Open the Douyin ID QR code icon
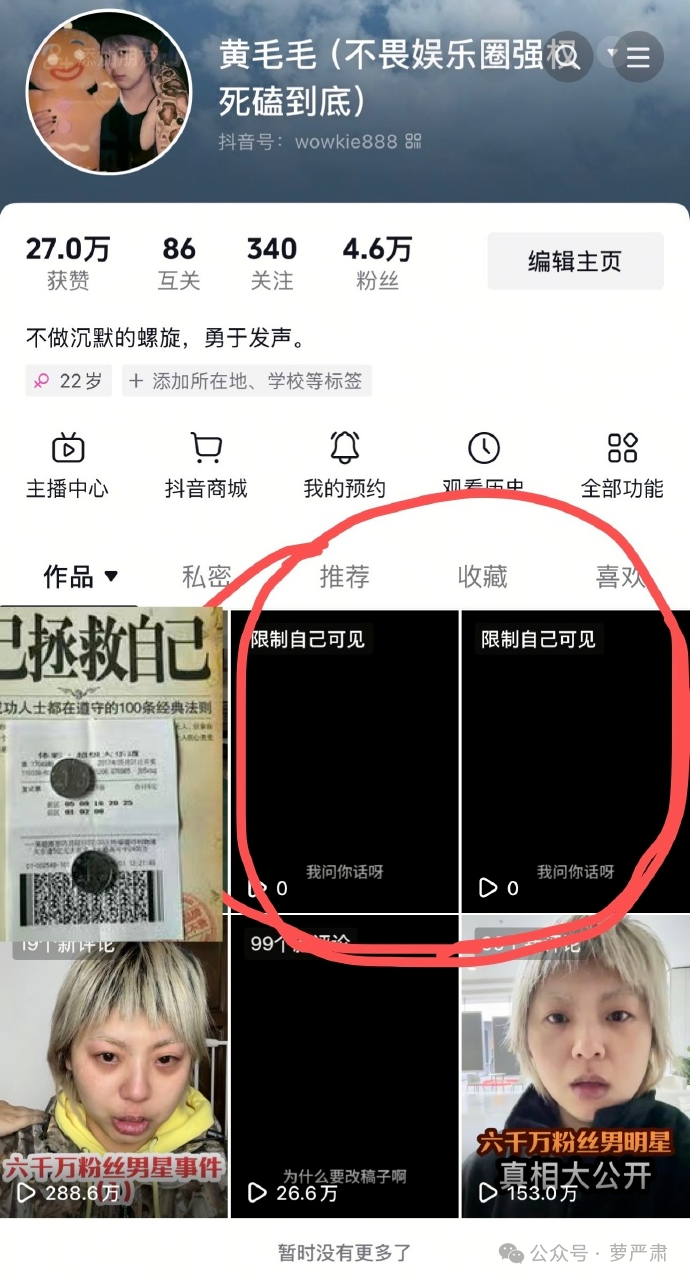The image size is (690, 1281). (x=414, y=141)
